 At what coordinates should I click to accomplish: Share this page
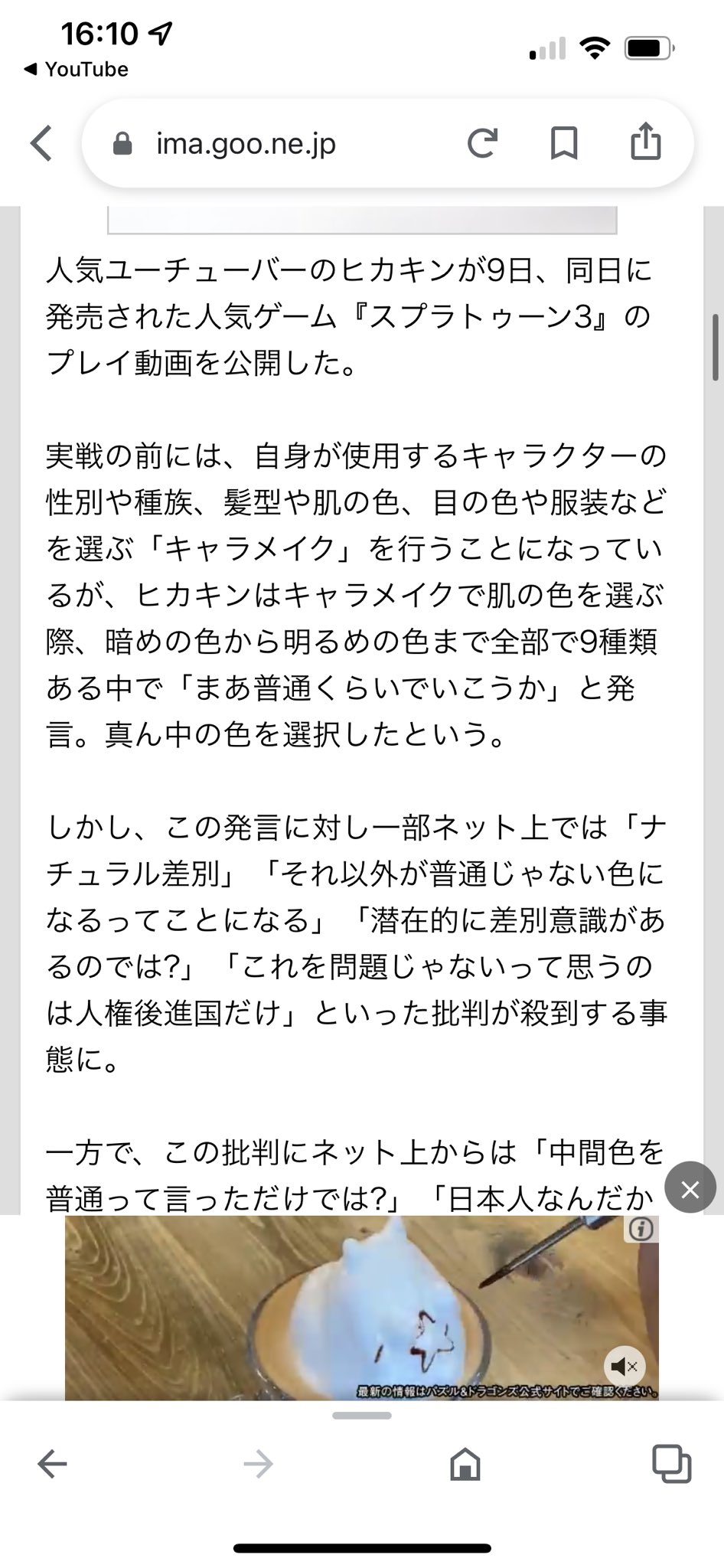click(645, 142)
